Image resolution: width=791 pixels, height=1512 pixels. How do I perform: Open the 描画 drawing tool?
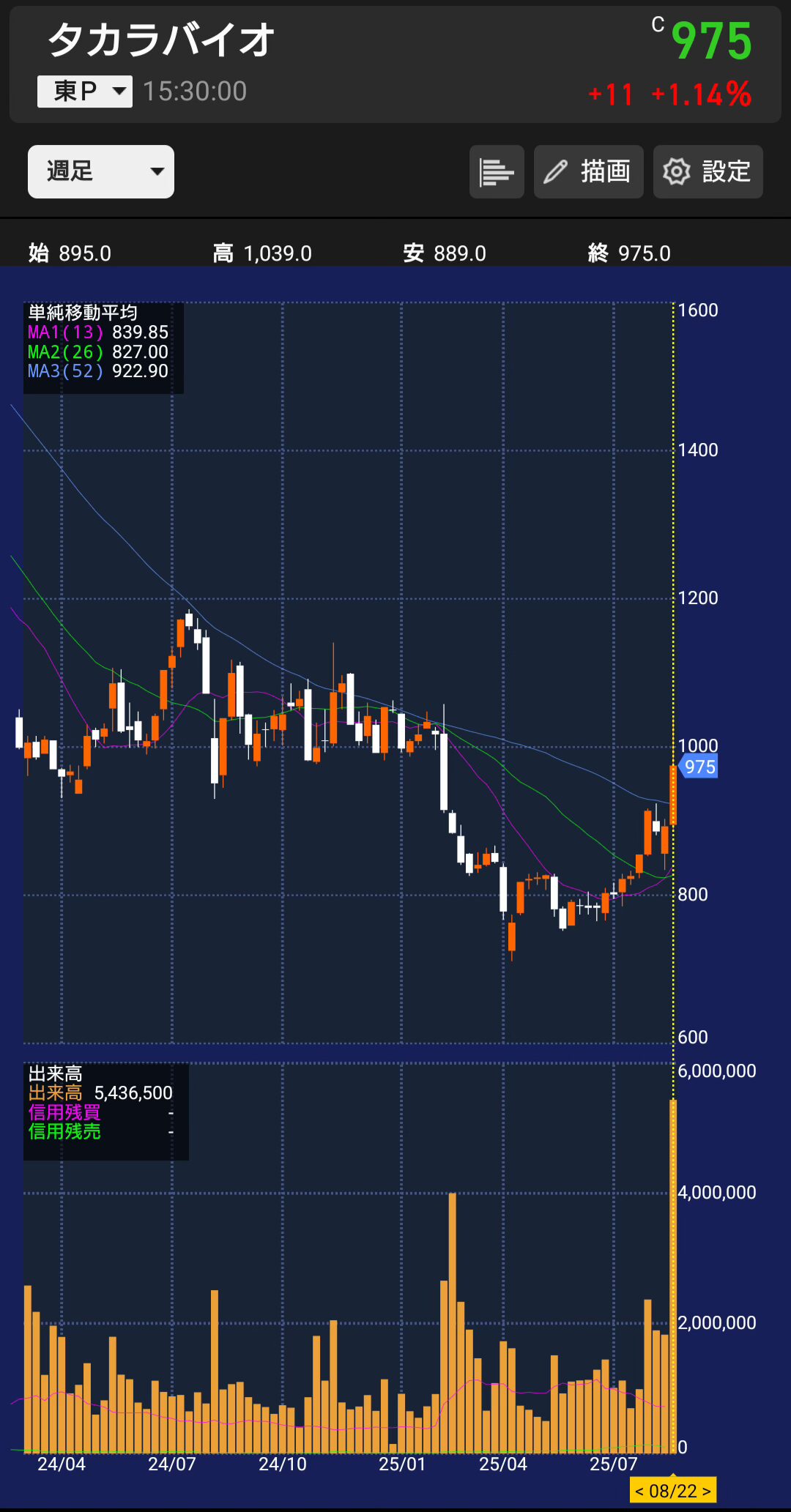coord(588,171)
